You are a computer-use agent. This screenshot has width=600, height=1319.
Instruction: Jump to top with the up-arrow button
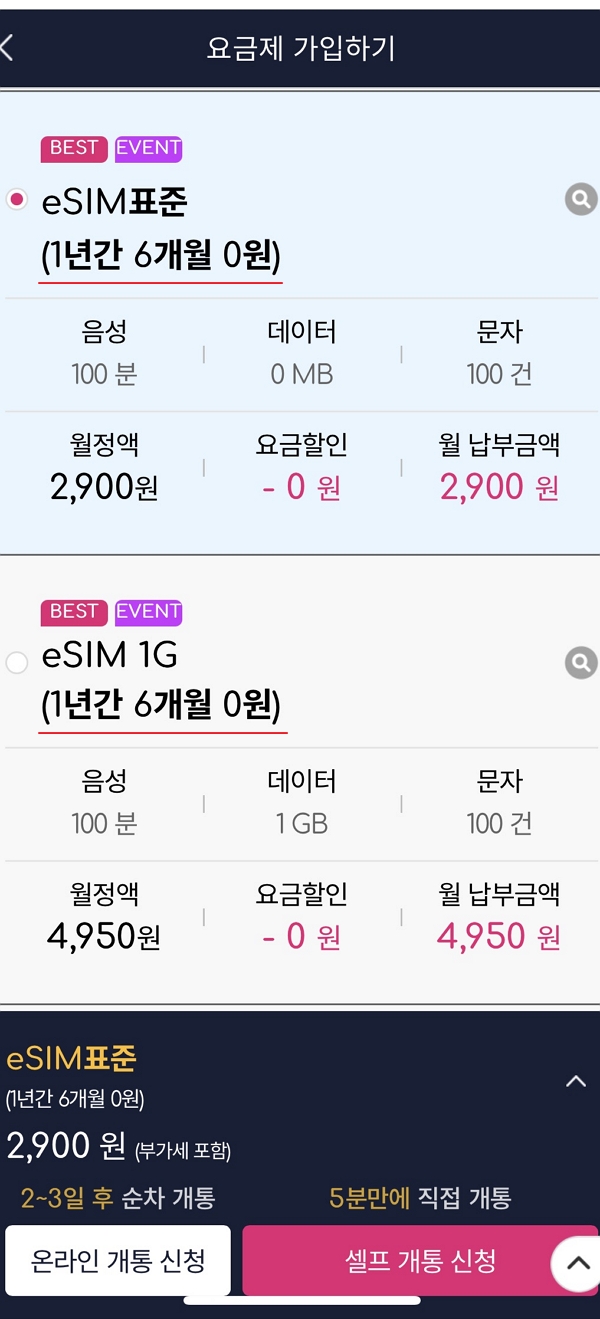coord(578,1262)
